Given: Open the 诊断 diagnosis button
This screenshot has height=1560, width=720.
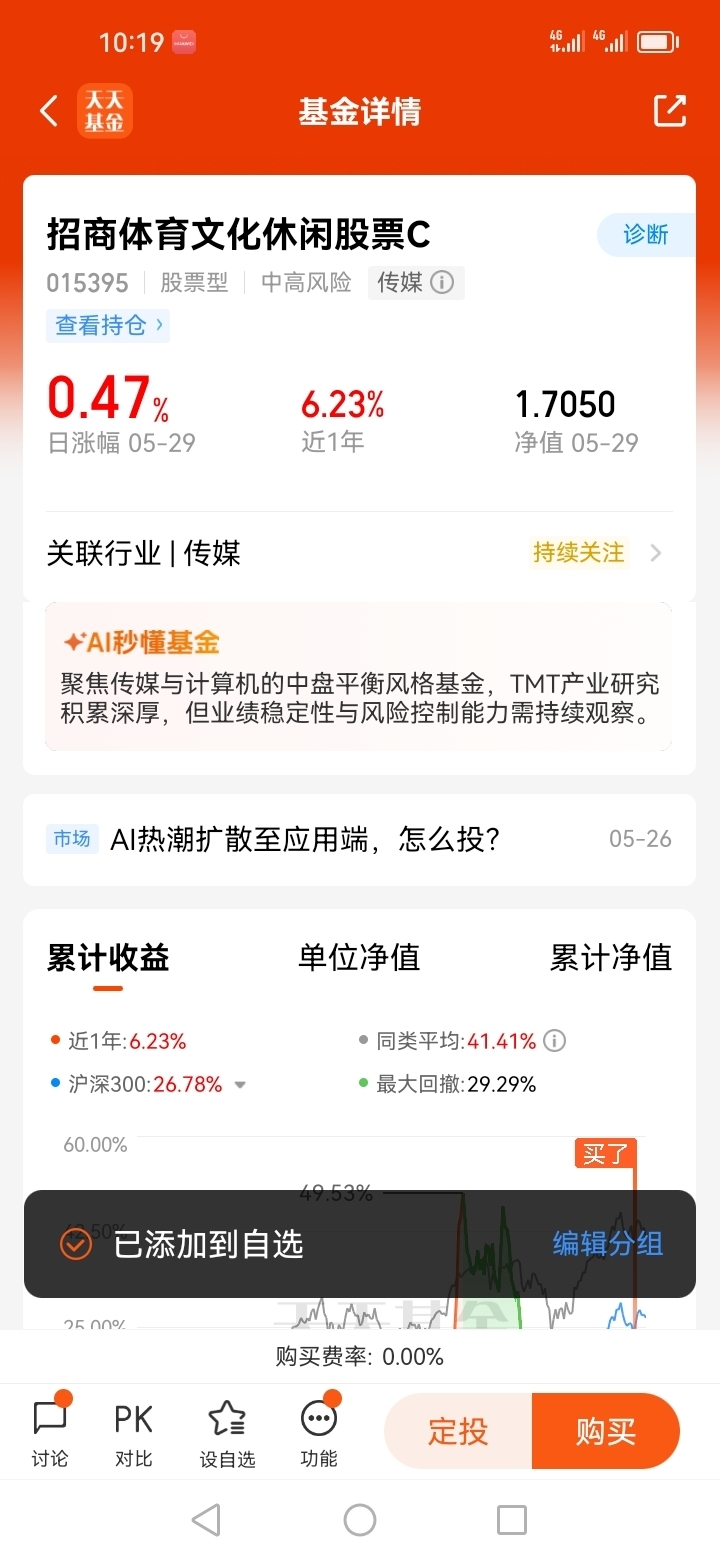Looking at the screenshot, I should pos(646,235).
